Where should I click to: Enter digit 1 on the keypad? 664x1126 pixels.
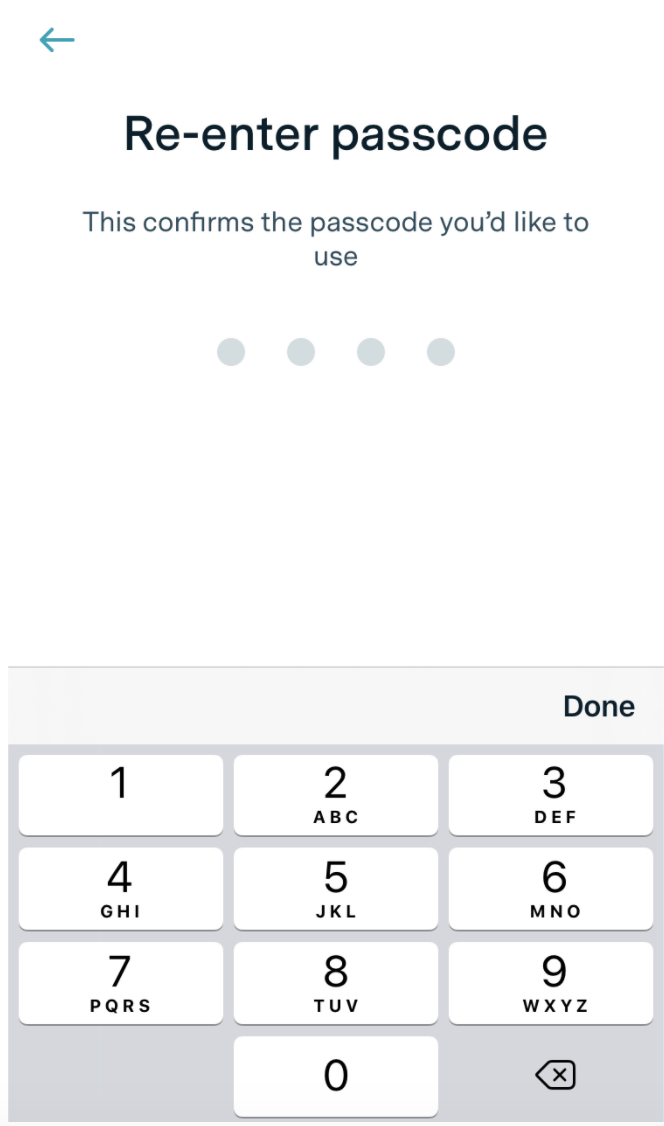(120, 794)
